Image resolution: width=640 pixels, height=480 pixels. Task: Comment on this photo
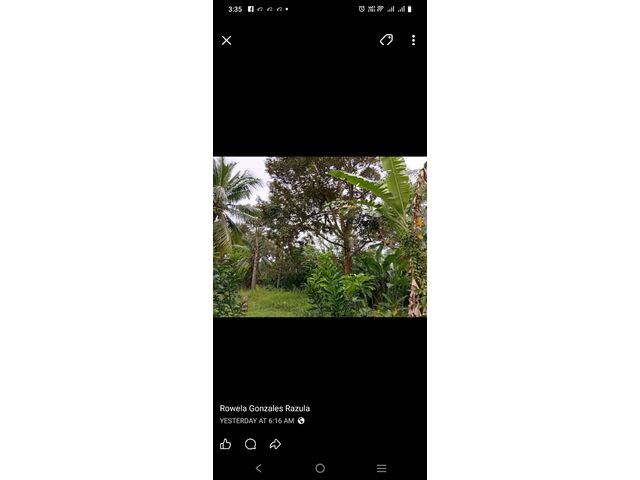point(250,444)
